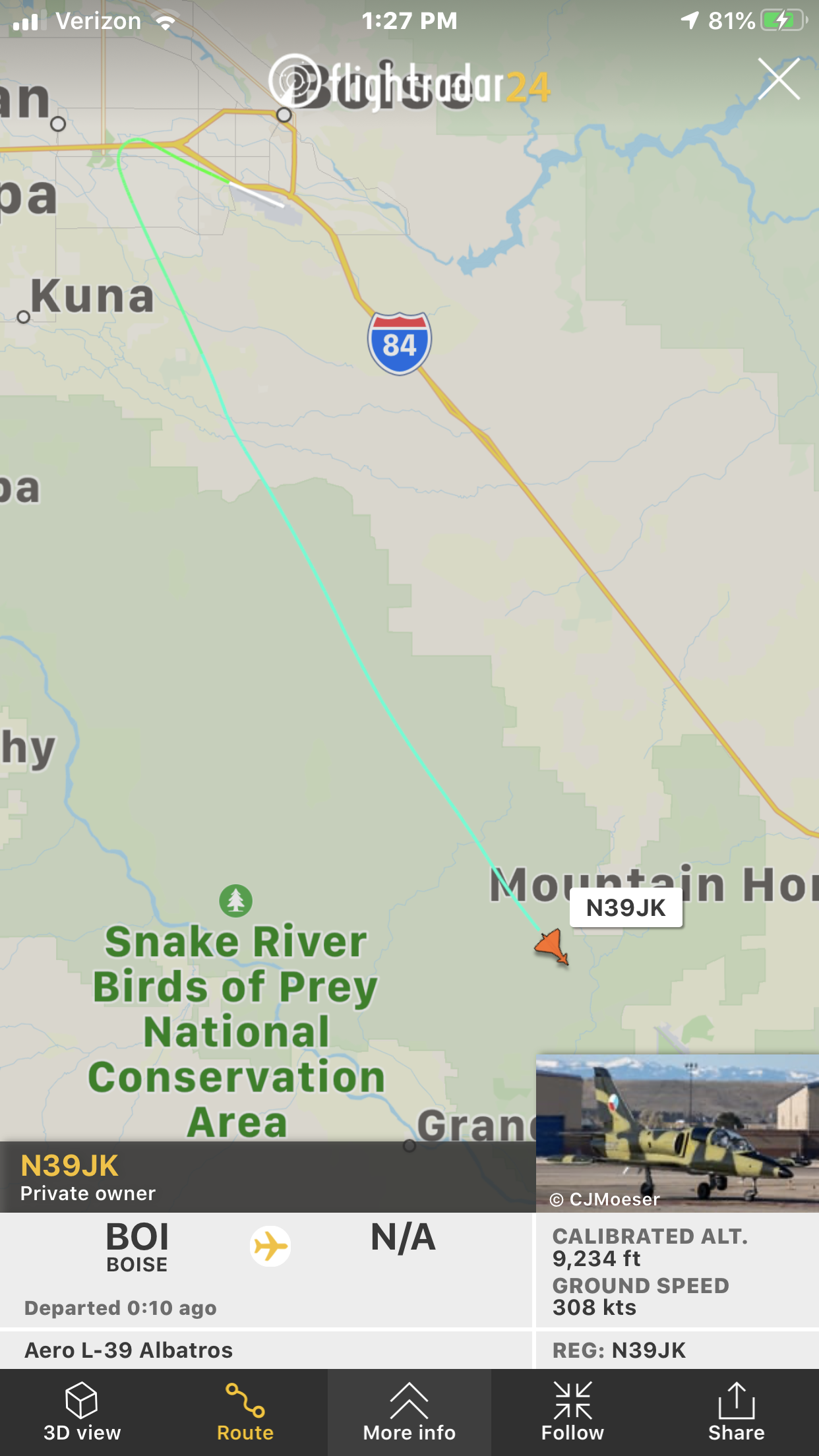Expand More info panel
Viewport: 819px width, 1456px height.
pyautogui.click(x=409, y=1412)
